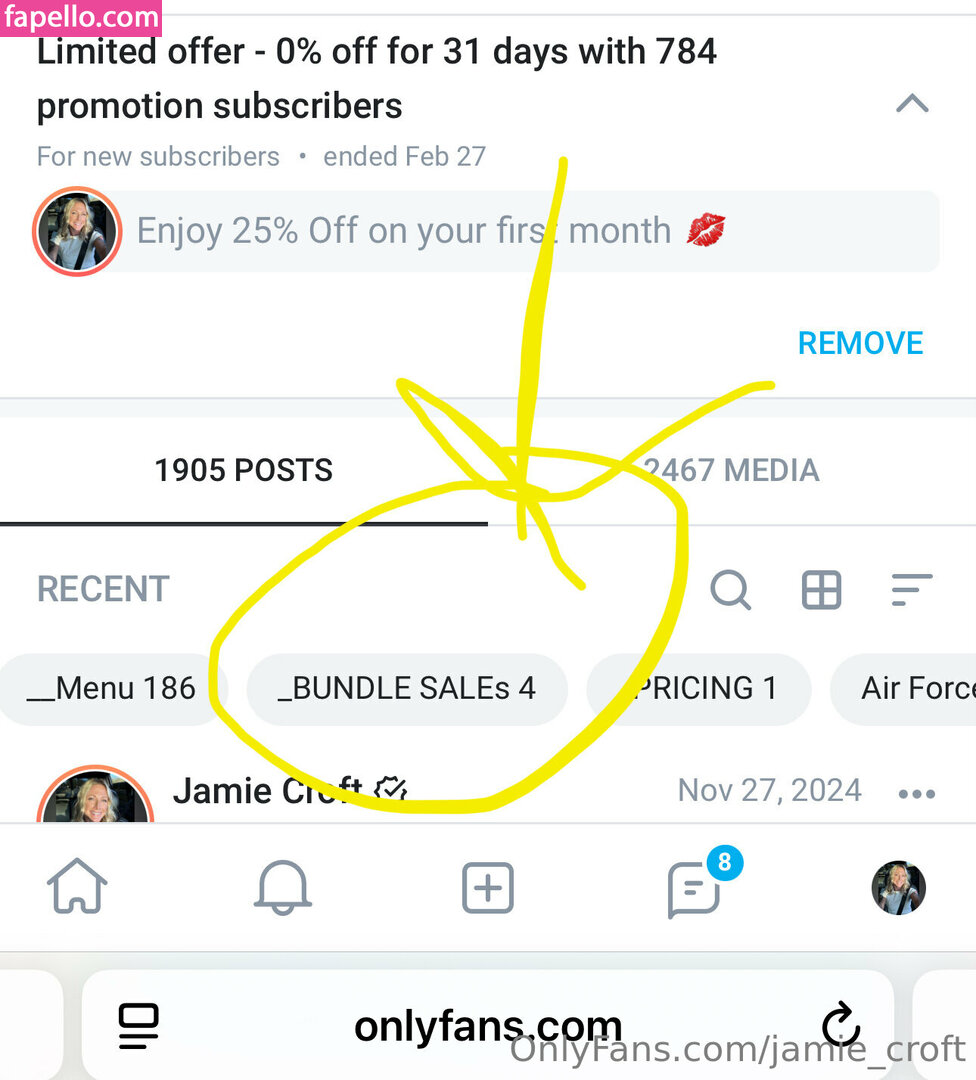Screen dimensions: 976x1080
Task: Switch to the 1905 Posts tab
Action: (x=243, y=470)
